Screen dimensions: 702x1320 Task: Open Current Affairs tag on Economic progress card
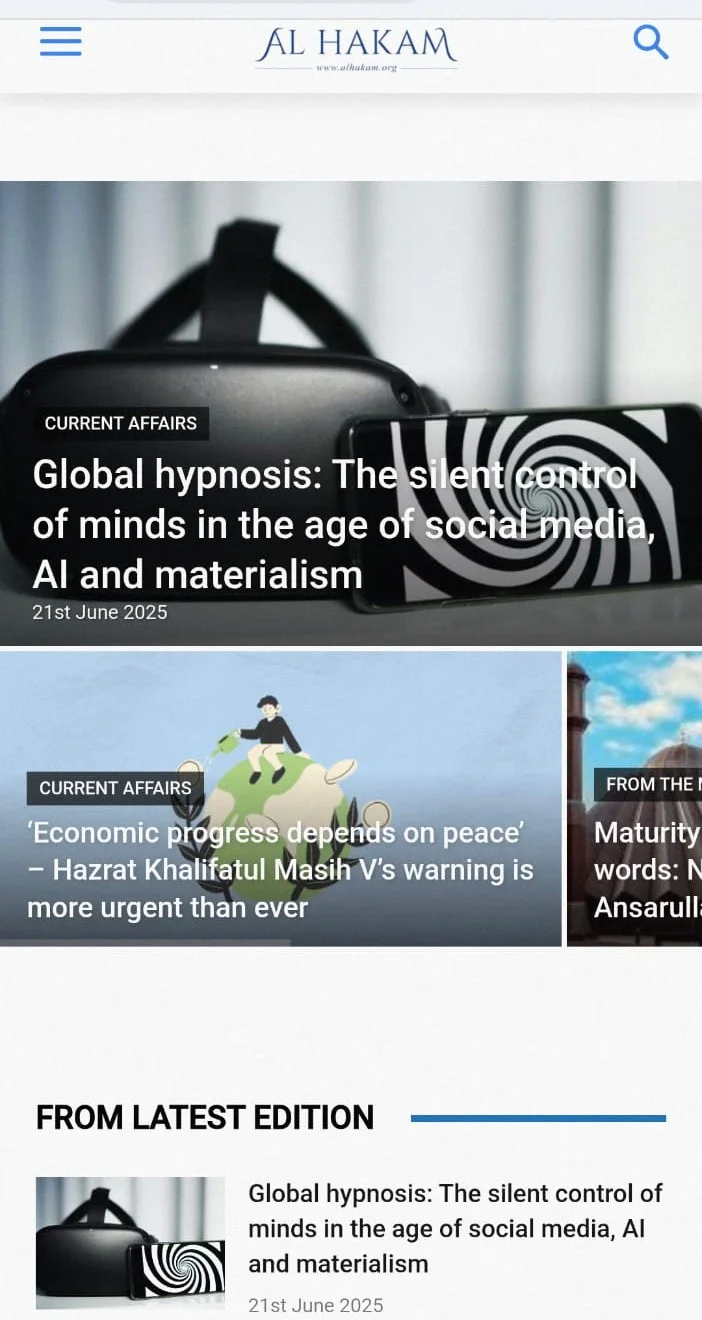(x=115, y=788)
